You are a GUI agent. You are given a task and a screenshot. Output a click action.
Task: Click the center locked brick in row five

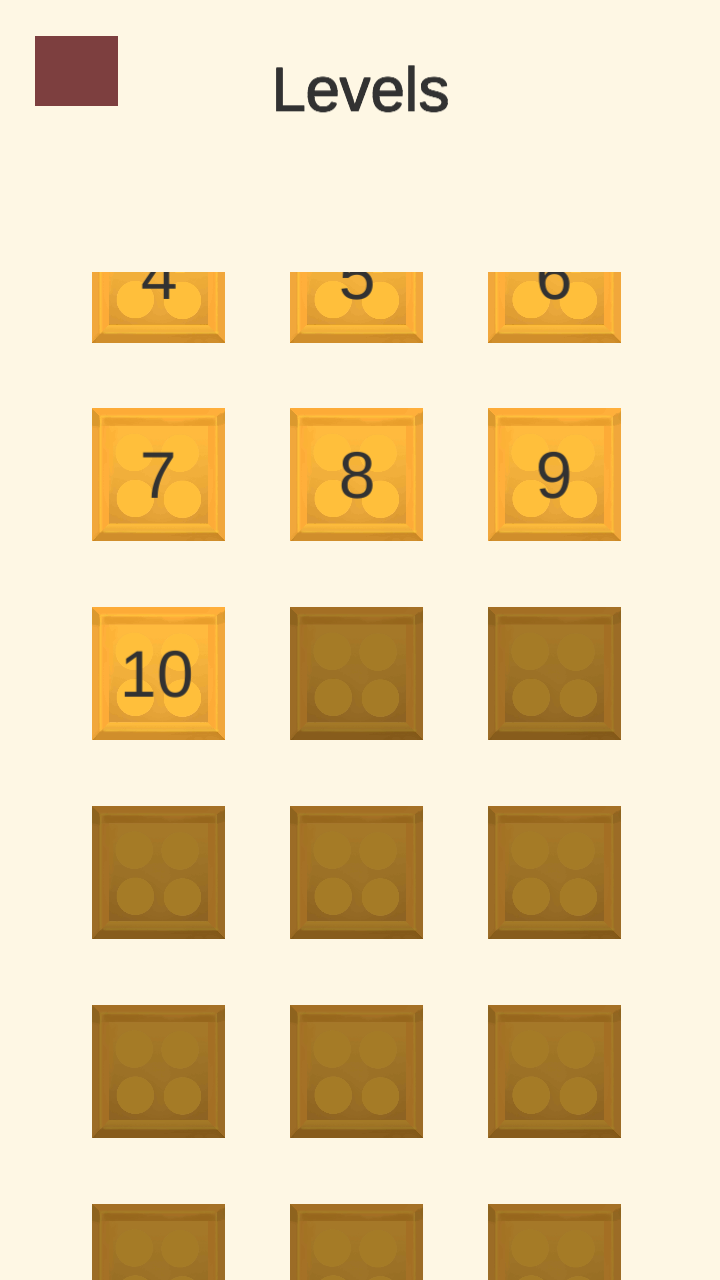[356, 1070]
